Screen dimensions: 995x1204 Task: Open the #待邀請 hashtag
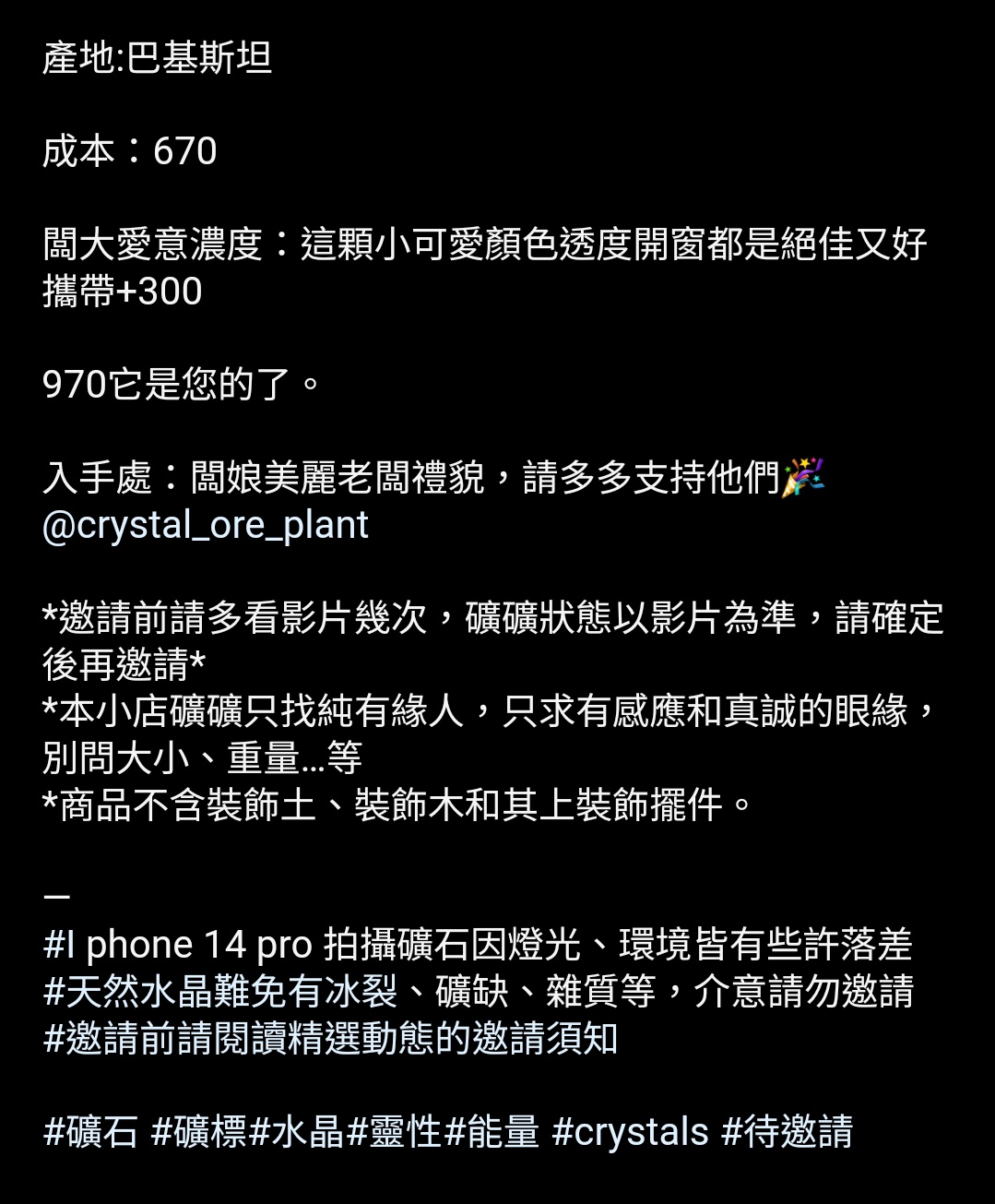click(788, 1132)
